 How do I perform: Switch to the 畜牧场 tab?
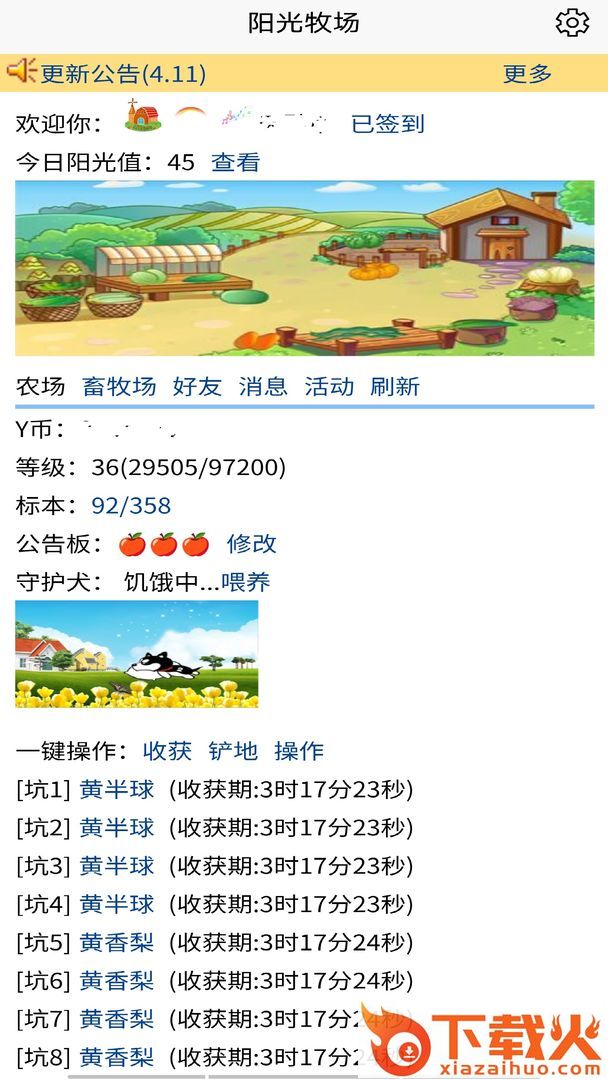[x=119, y=387]
